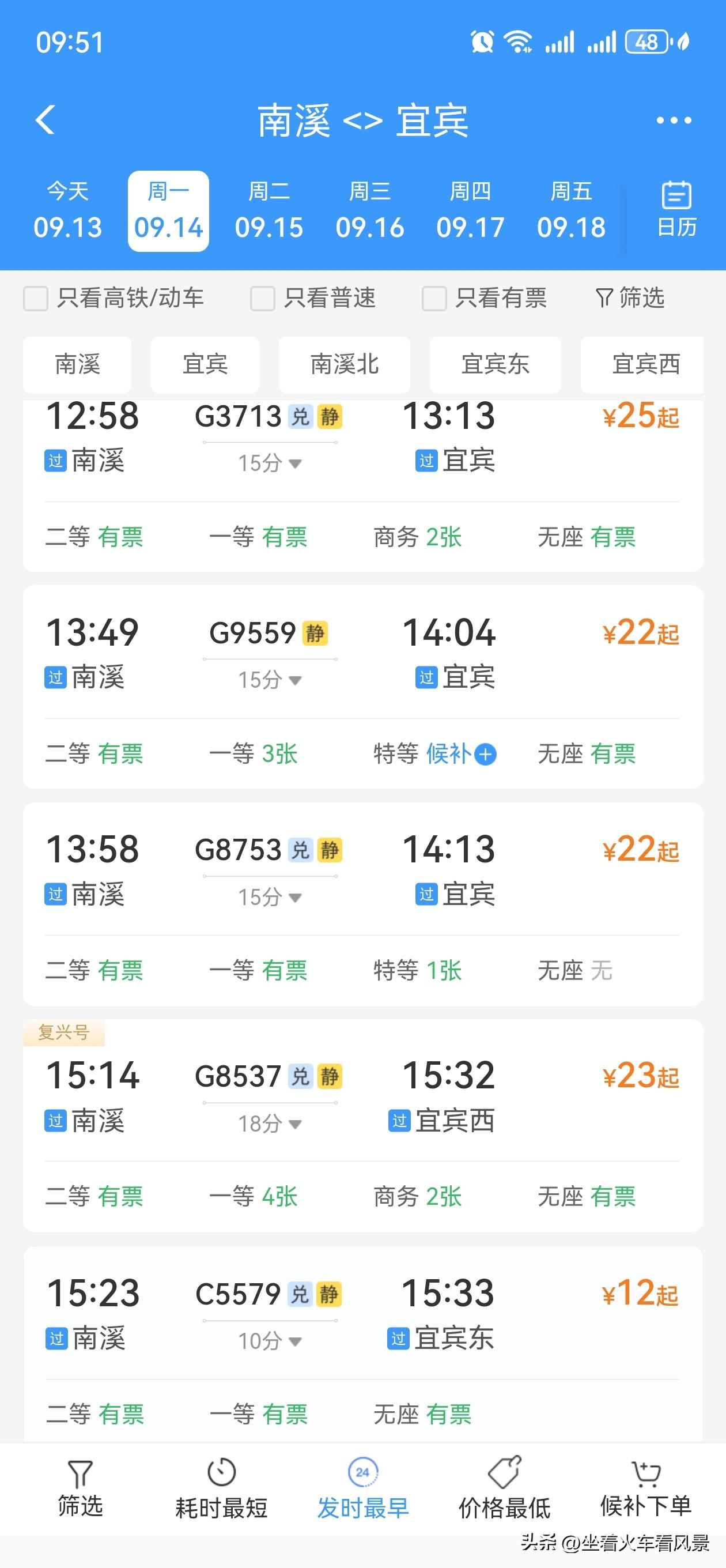Open 筛选 next to 只看有票
Screen dimensions: 726x1568
(630, 298)
